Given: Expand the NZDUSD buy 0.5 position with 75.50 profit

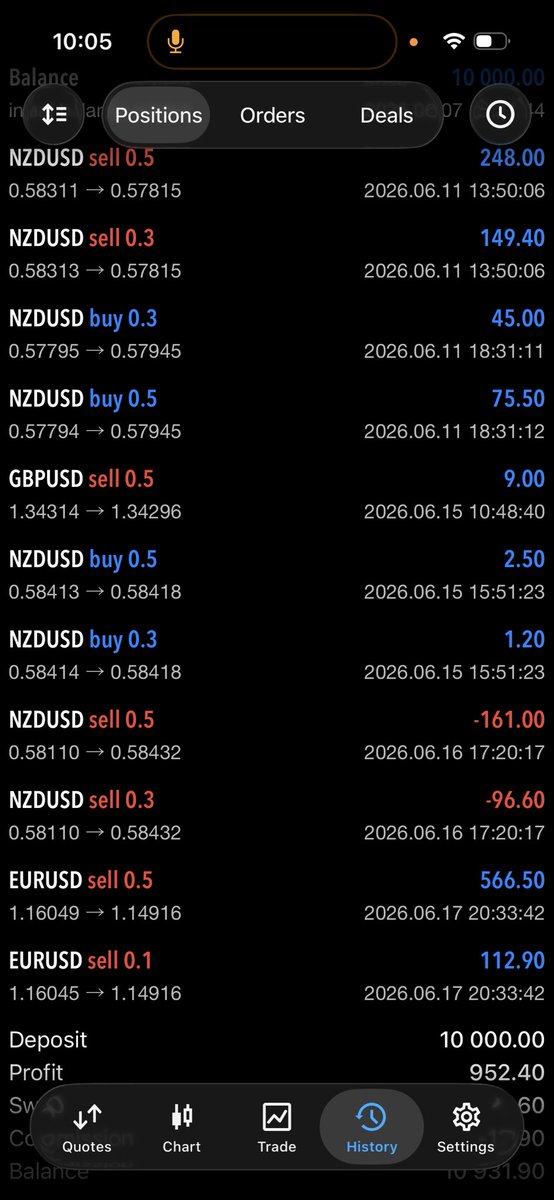Looking at the screenshot, I should coord(277,414).
